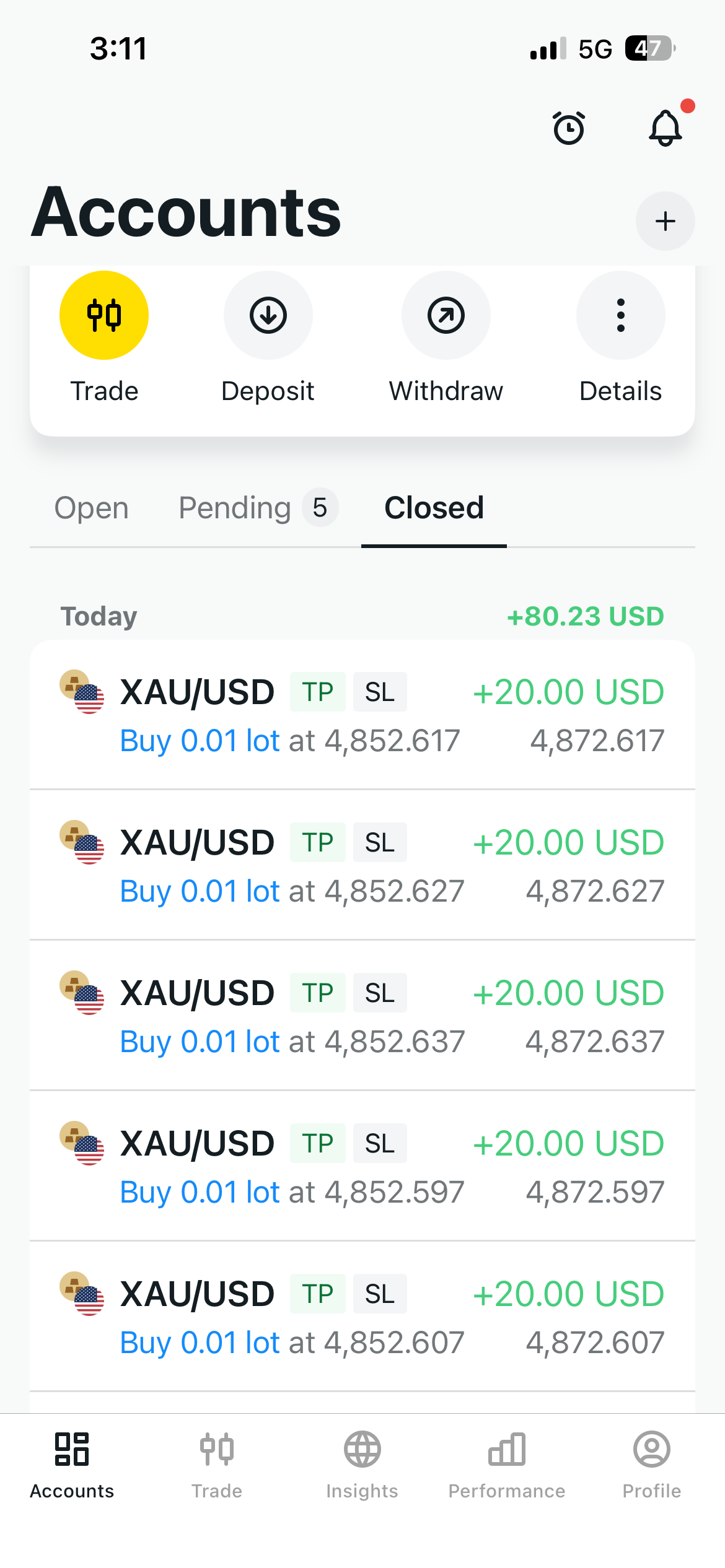Deposit funds into the account

pyautogui.click(x=268, y=315)
